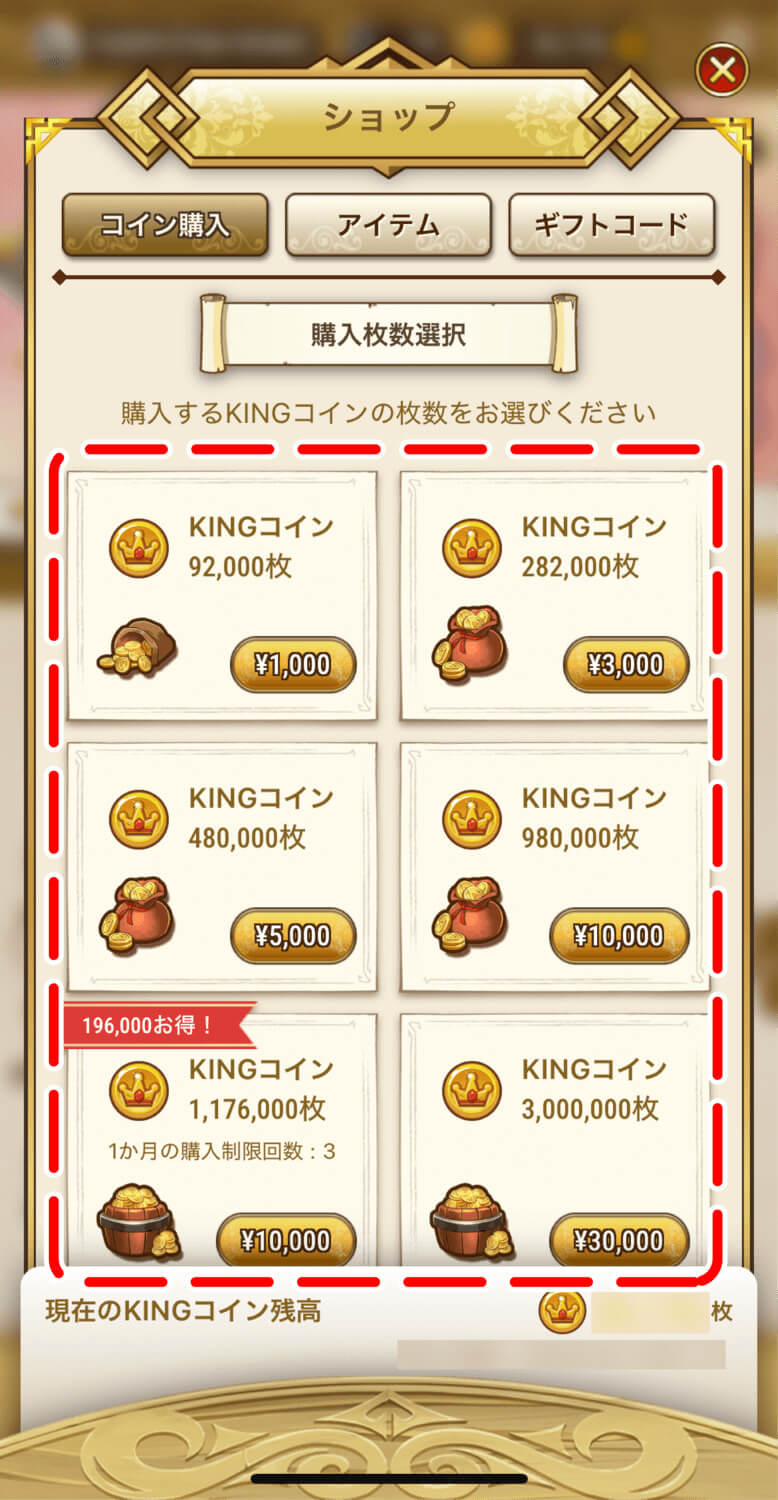Viewport: 778px width, 1500px height.
Task: Buy 92,000 KING coins for ¥1,000
Action: point(293,665)
